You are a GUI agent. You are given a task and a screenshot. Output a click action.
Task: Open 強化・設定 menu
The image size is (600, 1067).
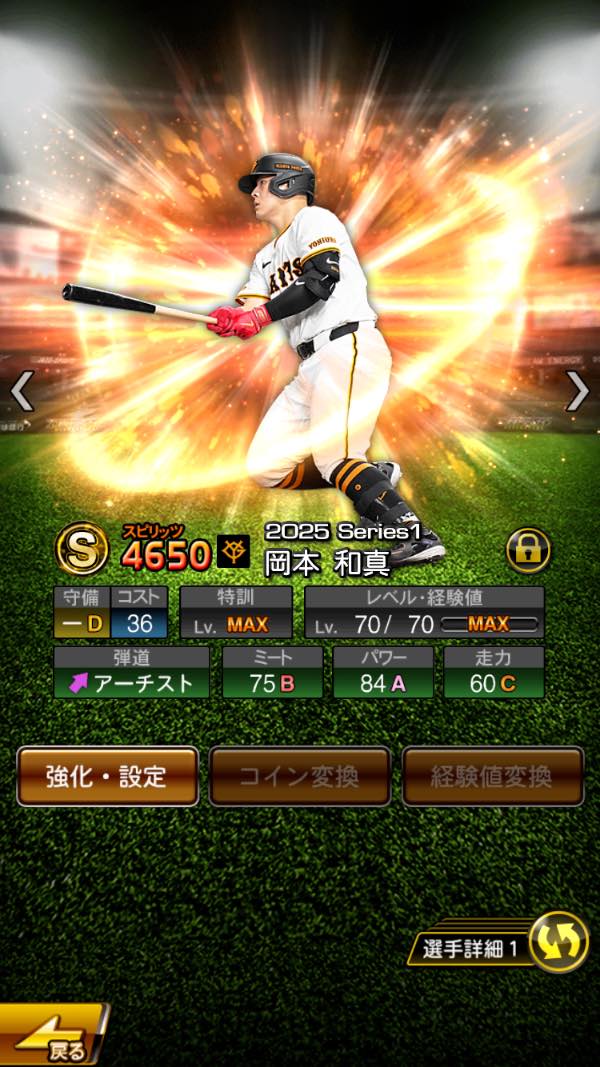point(107,776)
